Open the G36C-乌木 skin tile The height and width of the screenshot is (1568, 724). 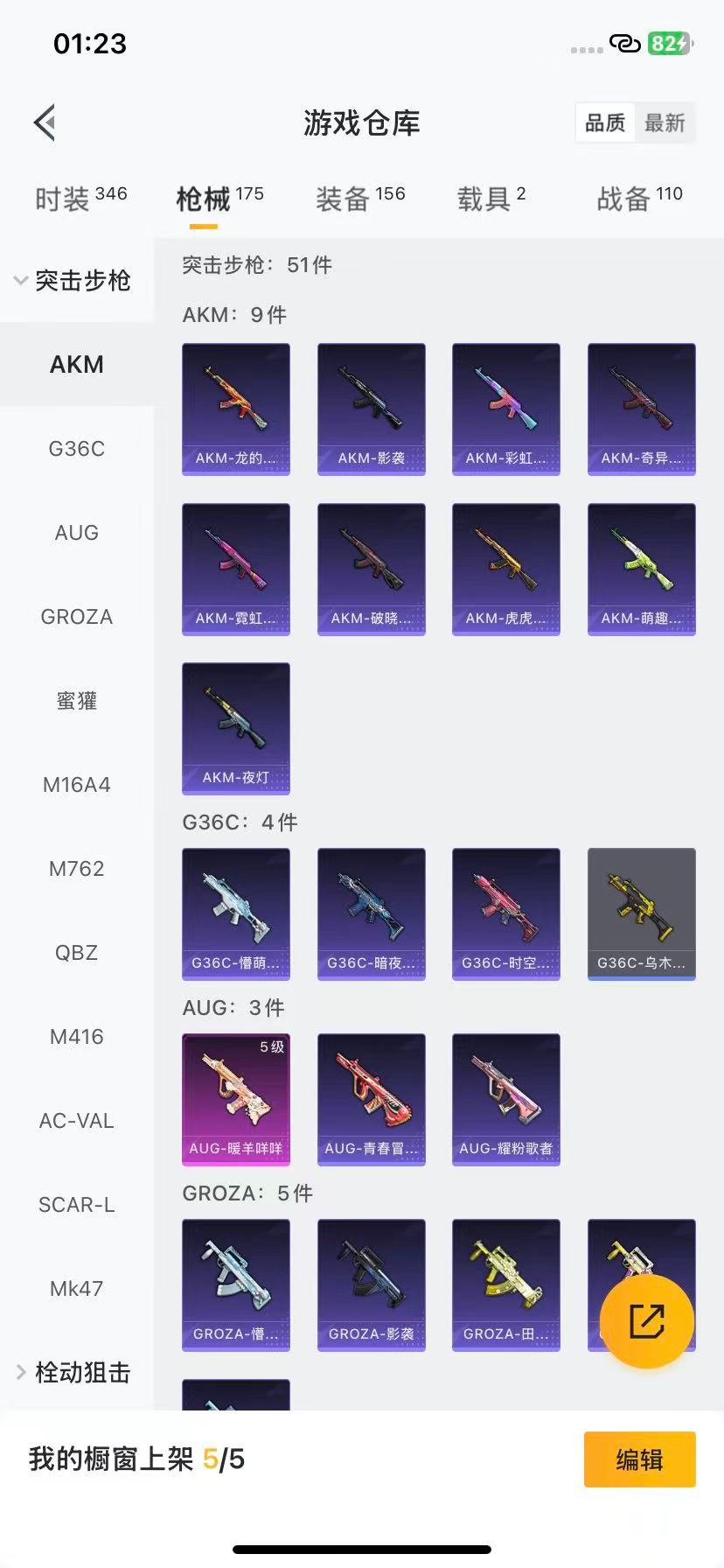coord(641,913)
